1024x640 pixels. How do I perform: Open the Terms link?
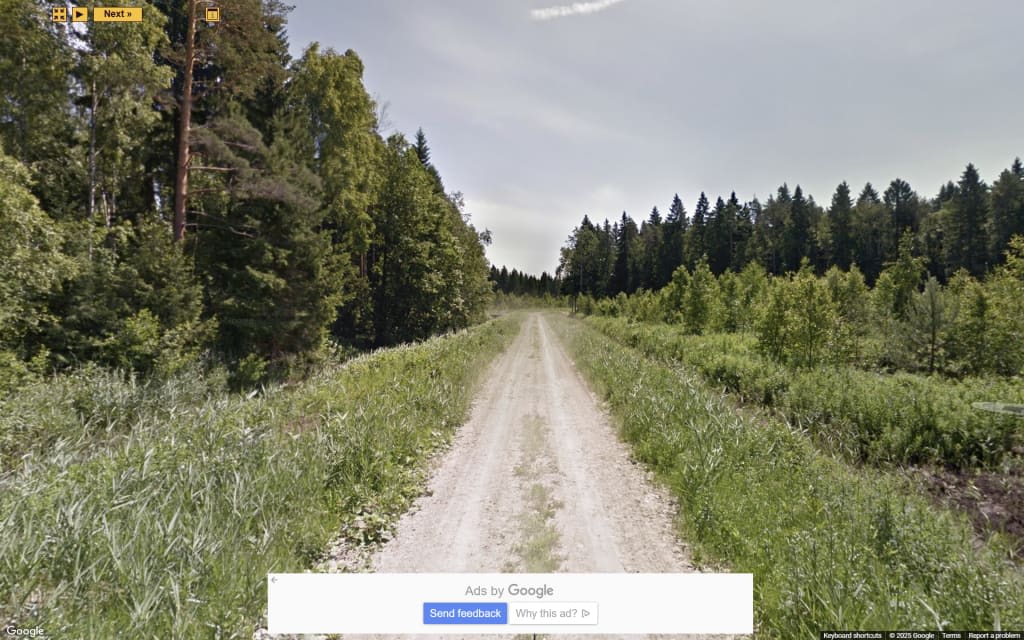click(x=951, y=635)
